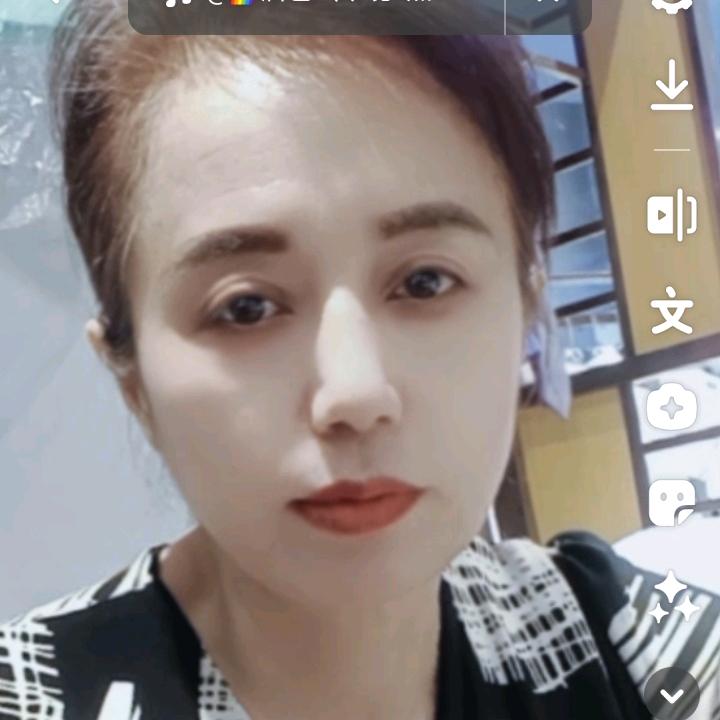
Task: Open the sparkle template icon
Action: (x=672, y=406)
